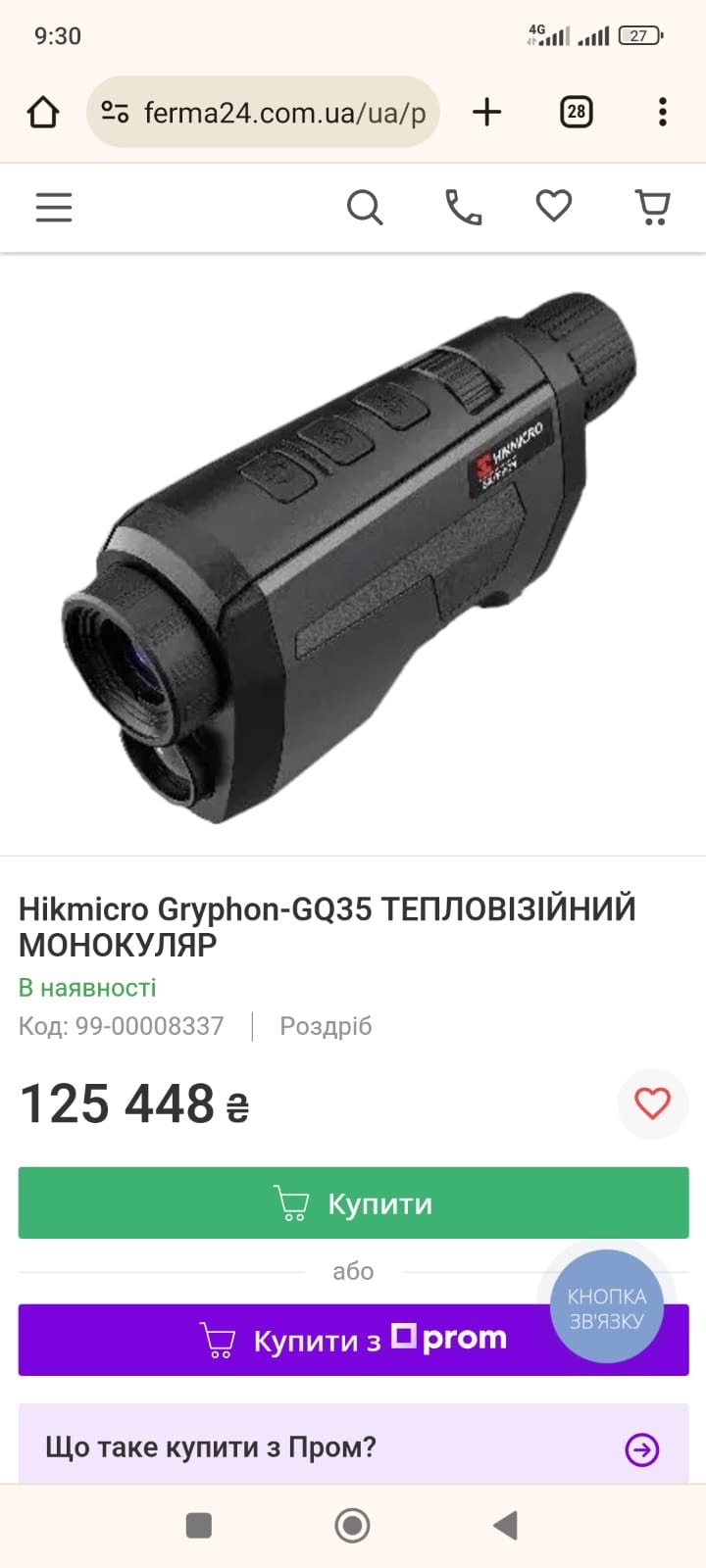The height and width of the screenshot is (1568, 706).
Task: Go to browser home page
Action: click(43, 113)
